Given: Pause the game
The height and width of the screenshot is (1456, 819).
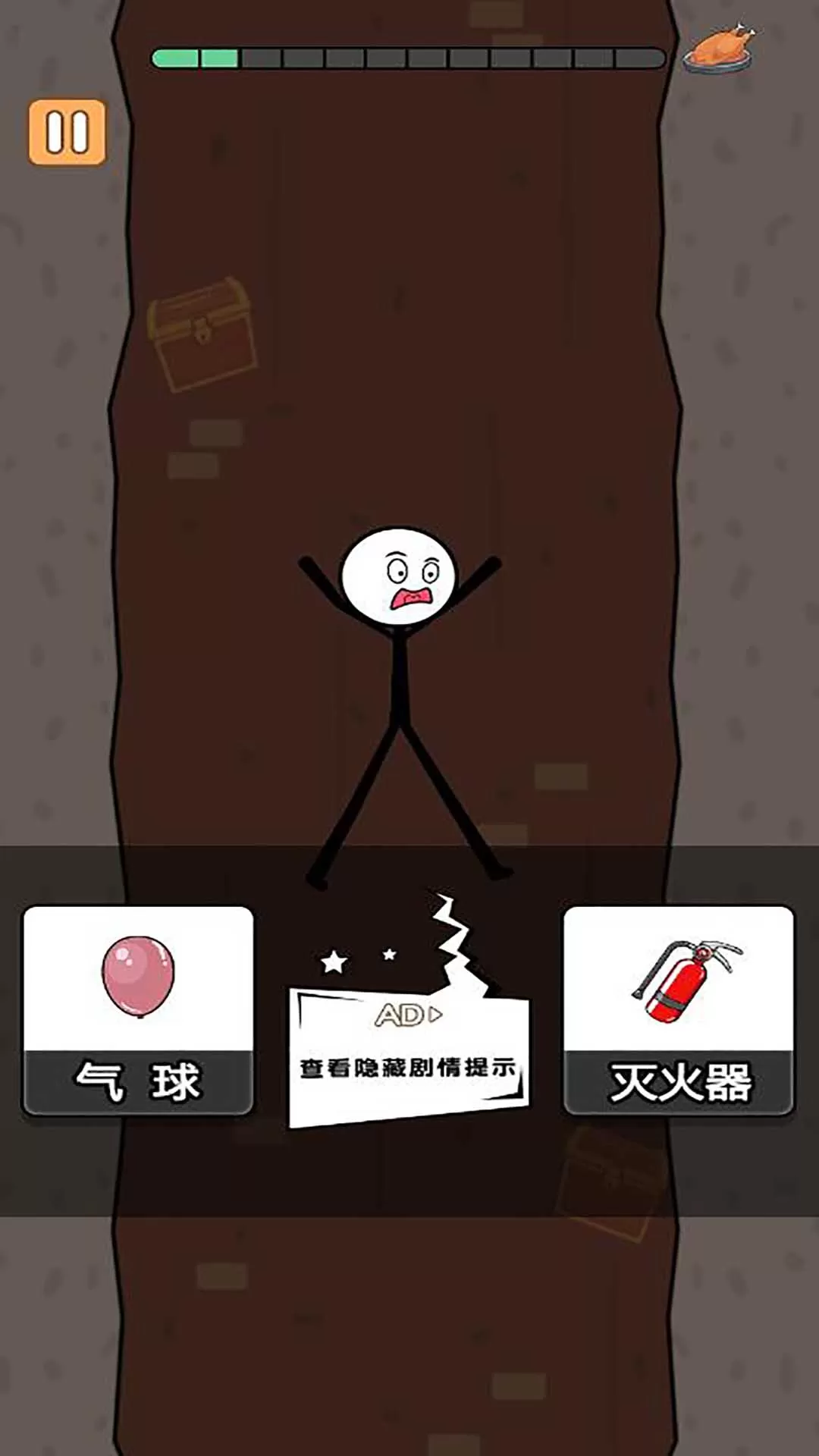Looking at the screenshot, I should click(x=67, y=132).
